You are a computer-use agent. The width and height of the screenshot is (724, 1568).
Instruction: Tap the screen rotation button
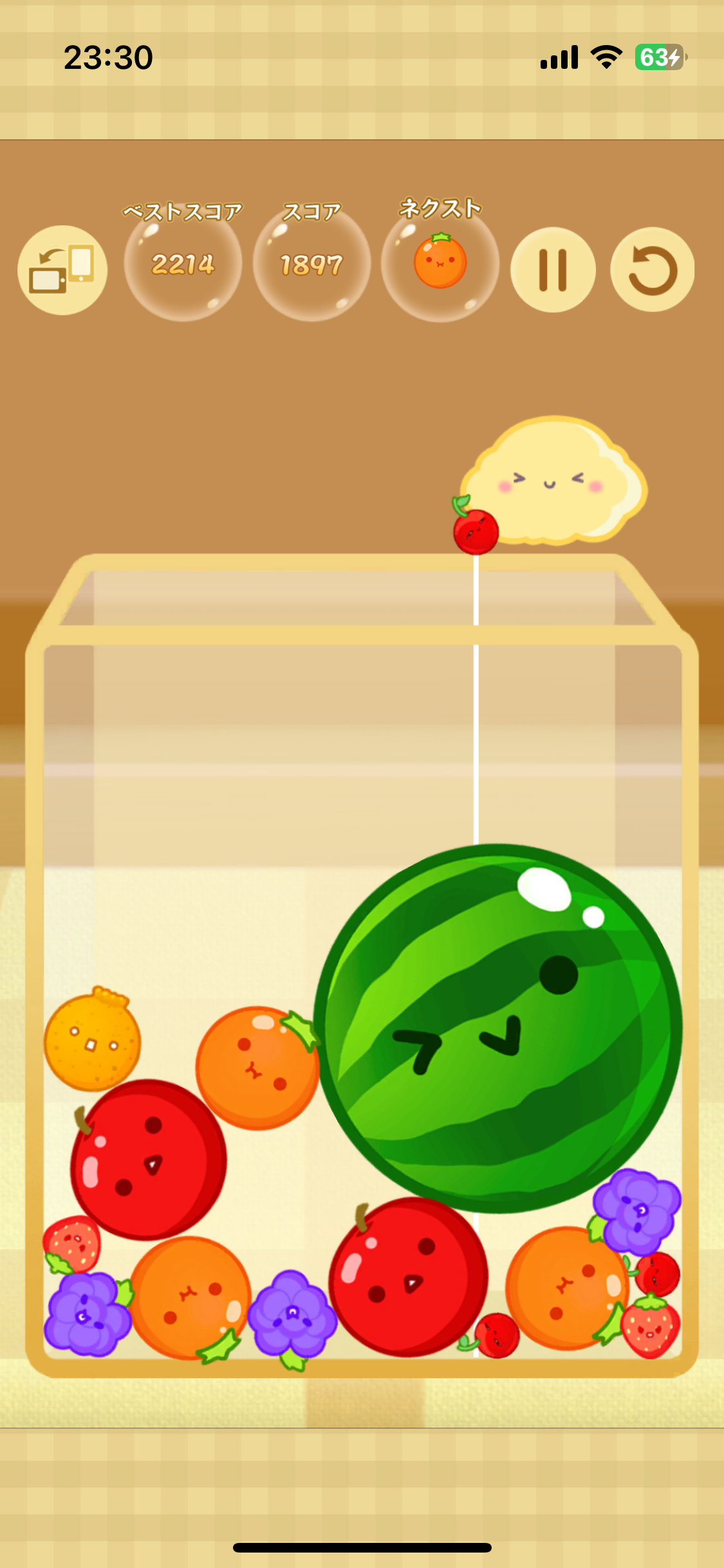pyautogui.click(x=62, y=270)
